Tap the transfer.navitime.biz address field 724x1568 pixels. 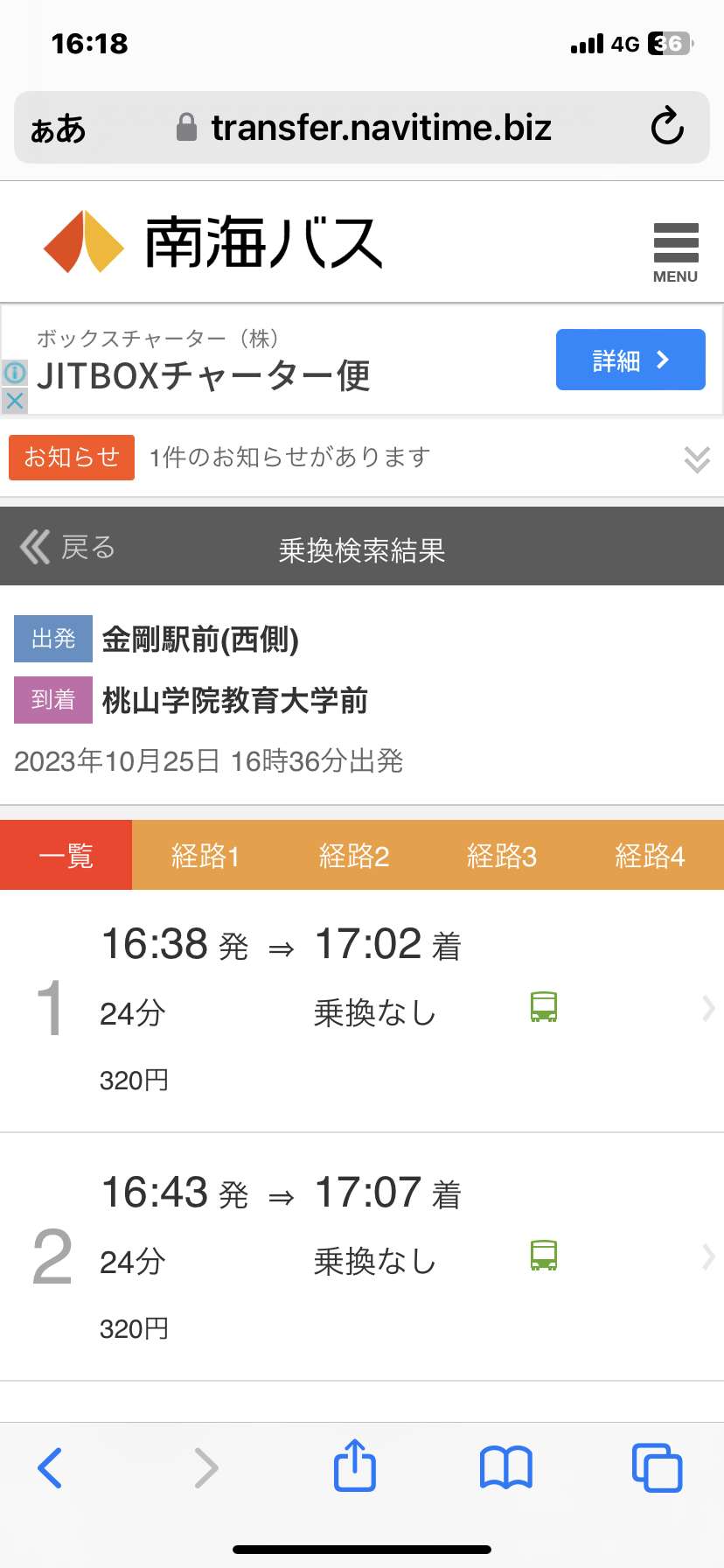coord(362,128)
